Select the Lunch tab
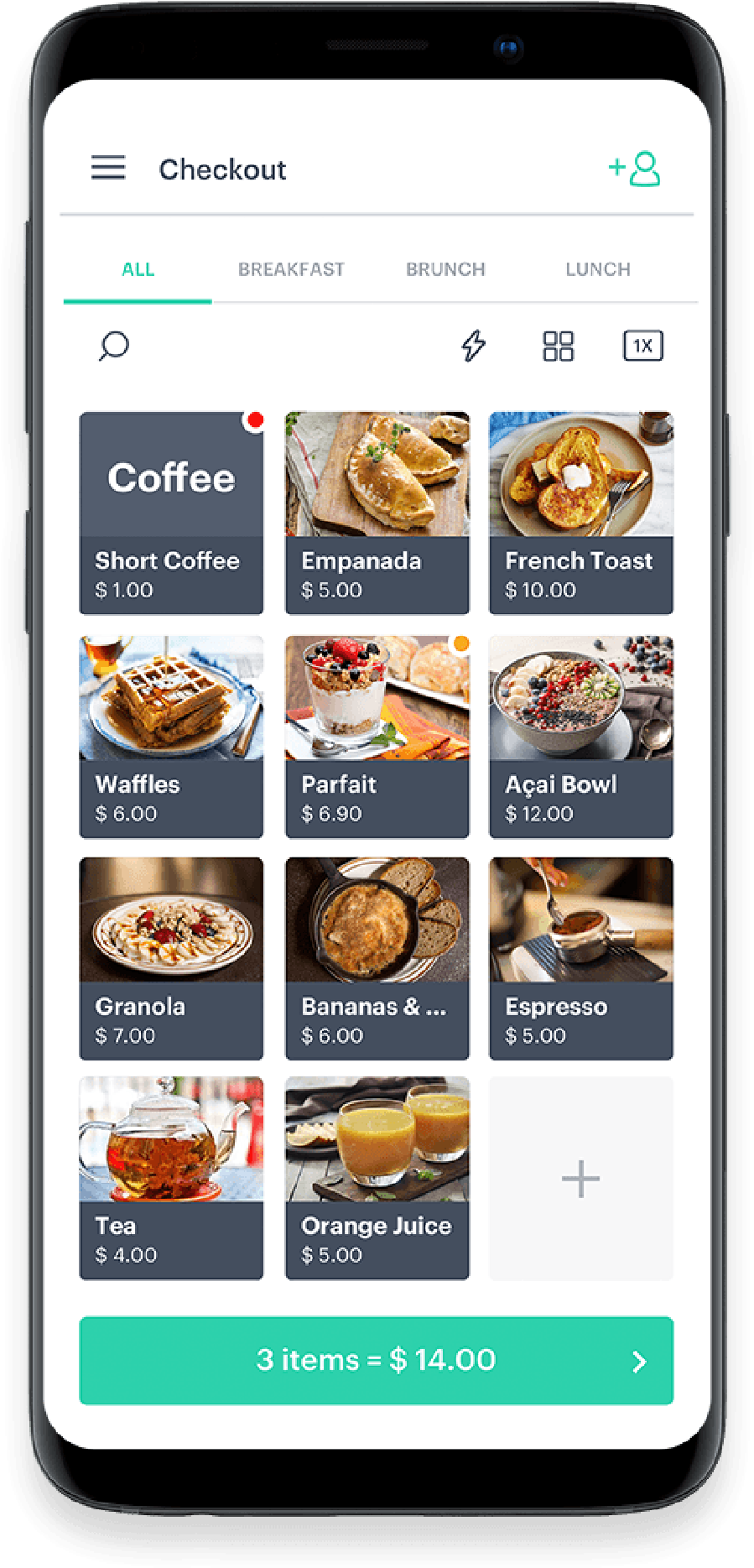This screenshot has height=1568, width=754. [x=597, y=269]
